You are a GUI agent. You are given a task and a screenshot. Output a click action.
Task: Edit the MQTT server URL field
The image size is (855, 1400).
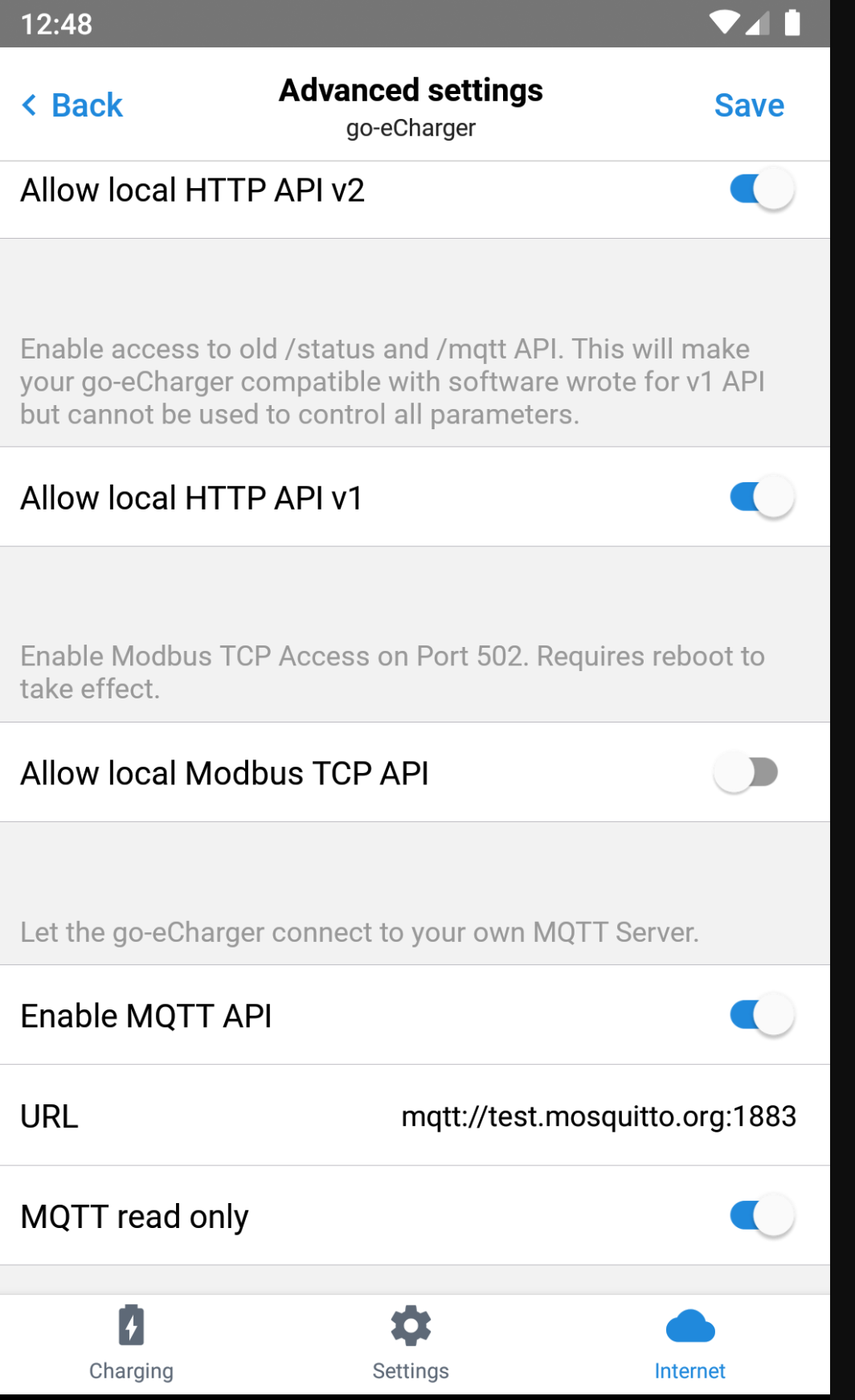tap(598, 1116)
